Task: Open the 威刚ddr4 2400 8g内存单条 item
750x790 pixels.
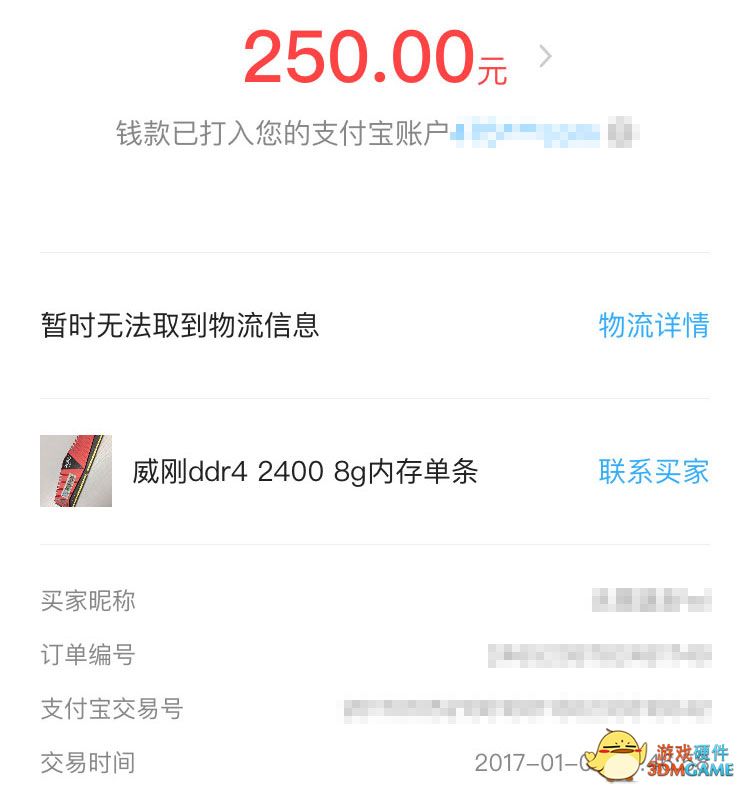Action: pyautogui.click(x=305, y=471)
